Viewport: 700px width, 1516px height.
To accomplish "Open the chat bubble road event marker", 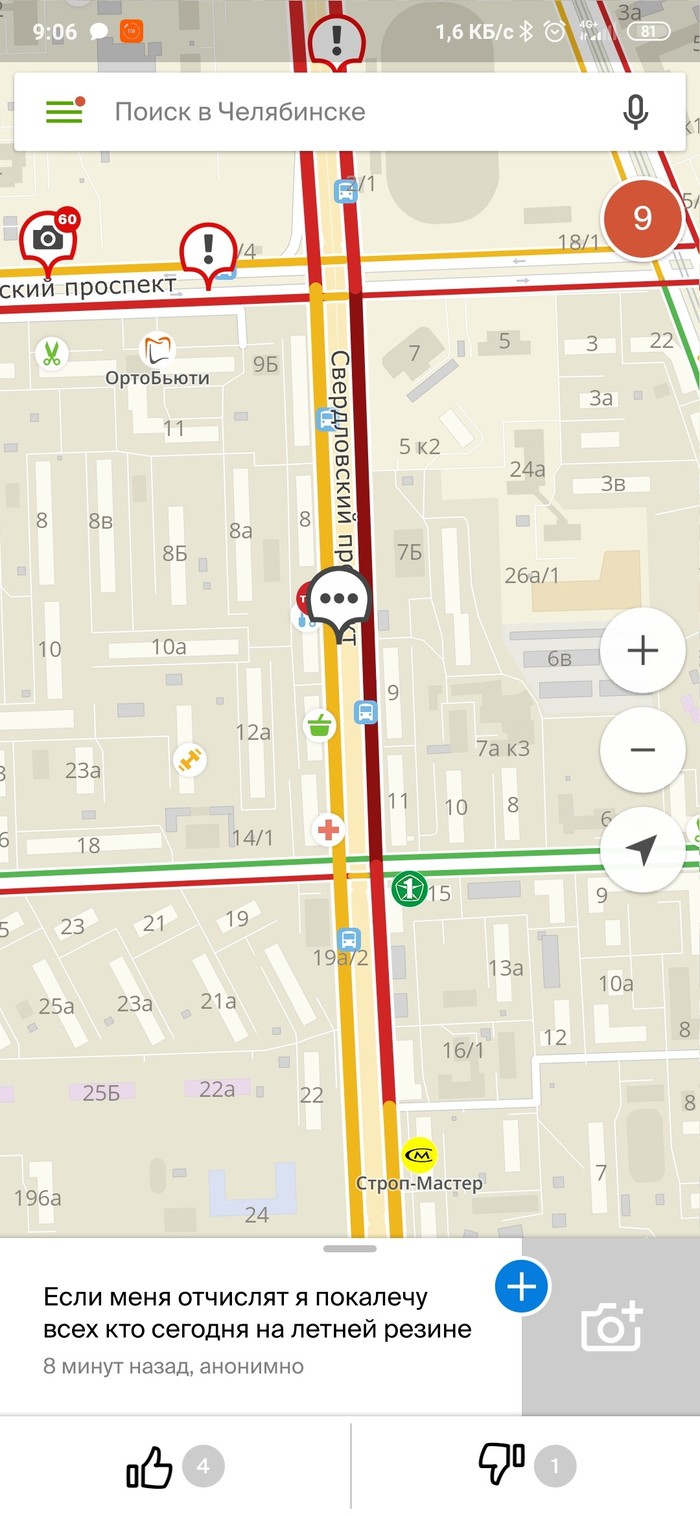I will [x=340, y=600].
